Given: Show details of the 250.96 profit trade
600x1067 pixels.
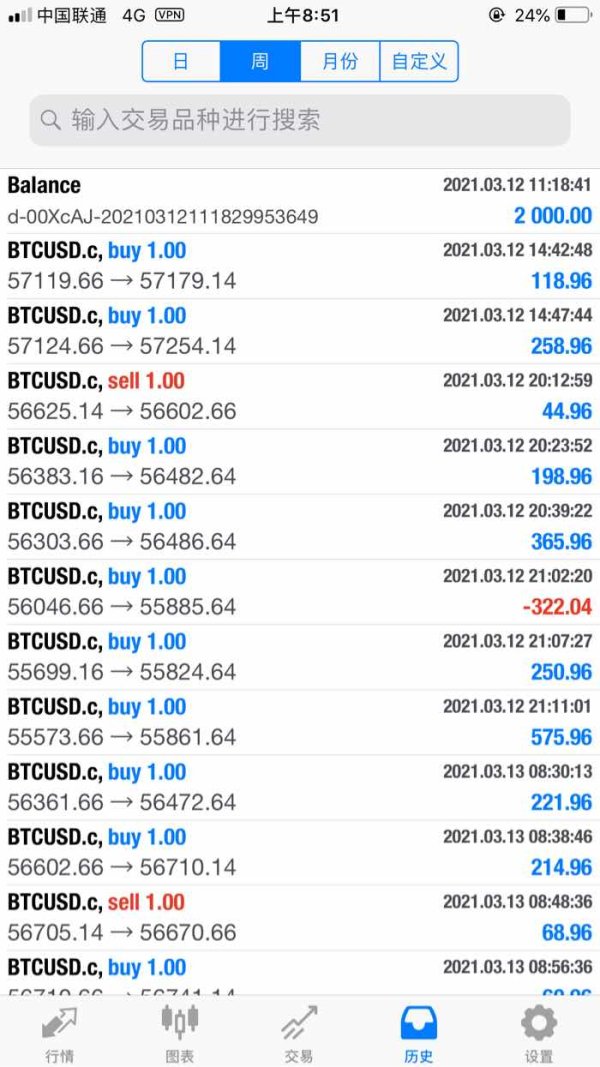Looking at the screenshot, I should [300, 657].
